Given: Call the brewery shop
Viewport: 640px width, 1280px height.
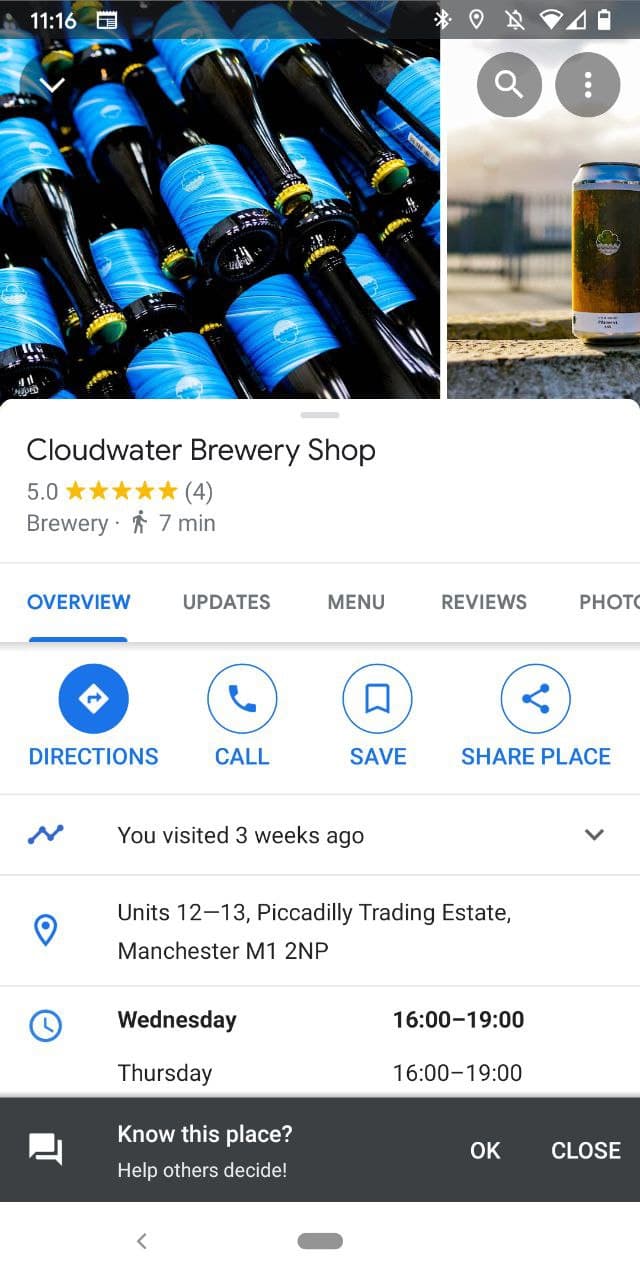Looking at the screenshot, I should (x=242, y=717).
